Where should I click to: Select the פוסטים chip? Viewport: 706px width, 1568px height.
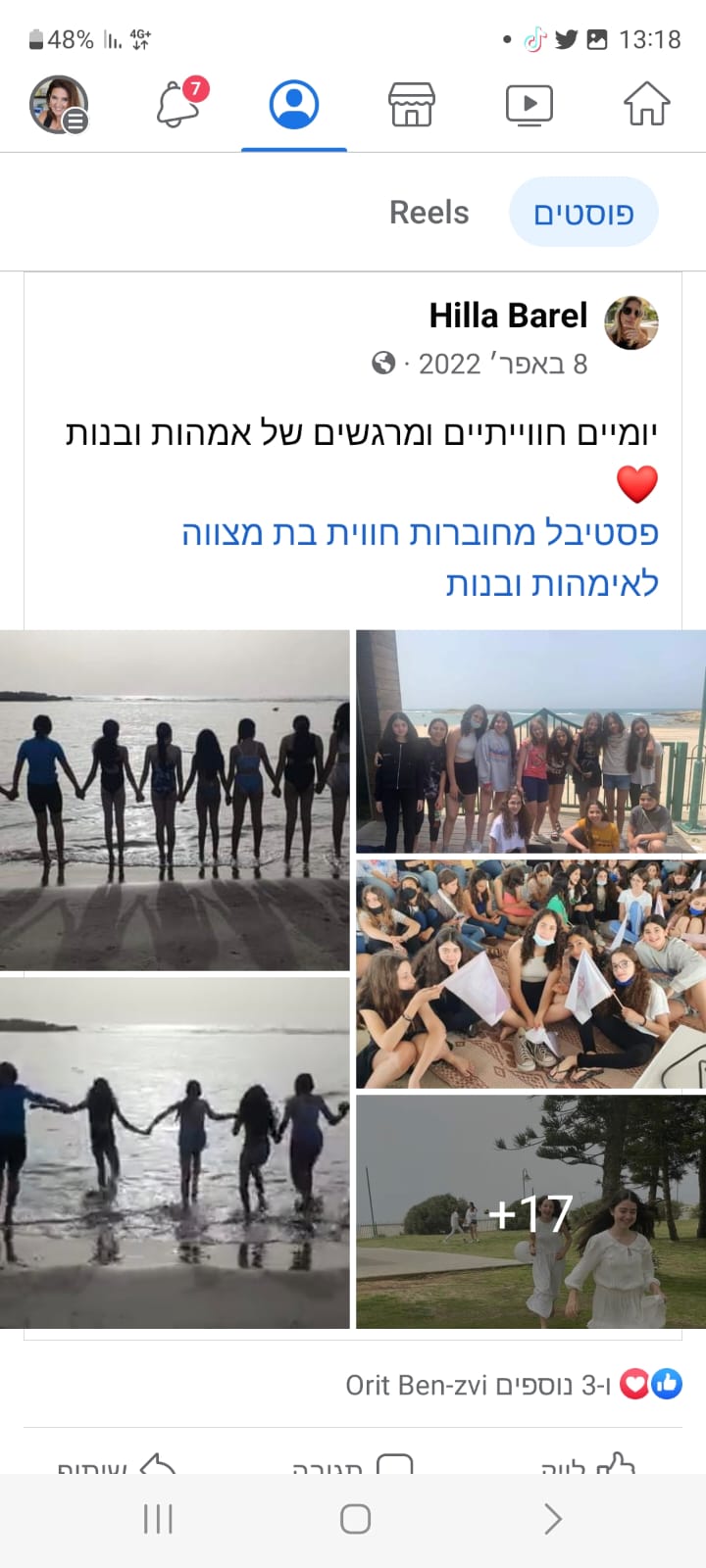point(583,212)
